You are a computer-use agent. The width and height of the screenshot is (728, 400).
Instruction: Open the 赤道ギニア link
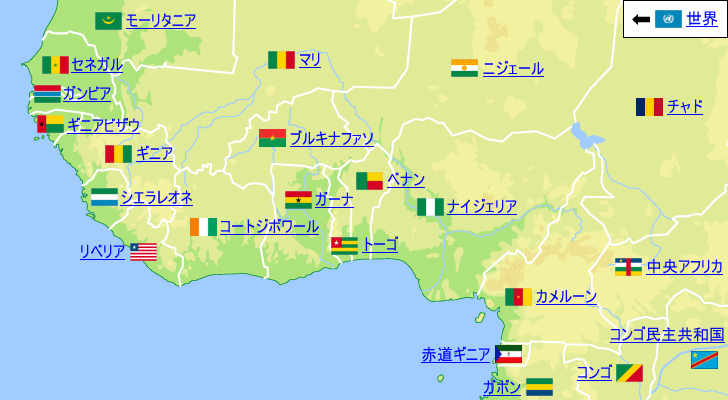pyautogui.click(x=456, y=355)
